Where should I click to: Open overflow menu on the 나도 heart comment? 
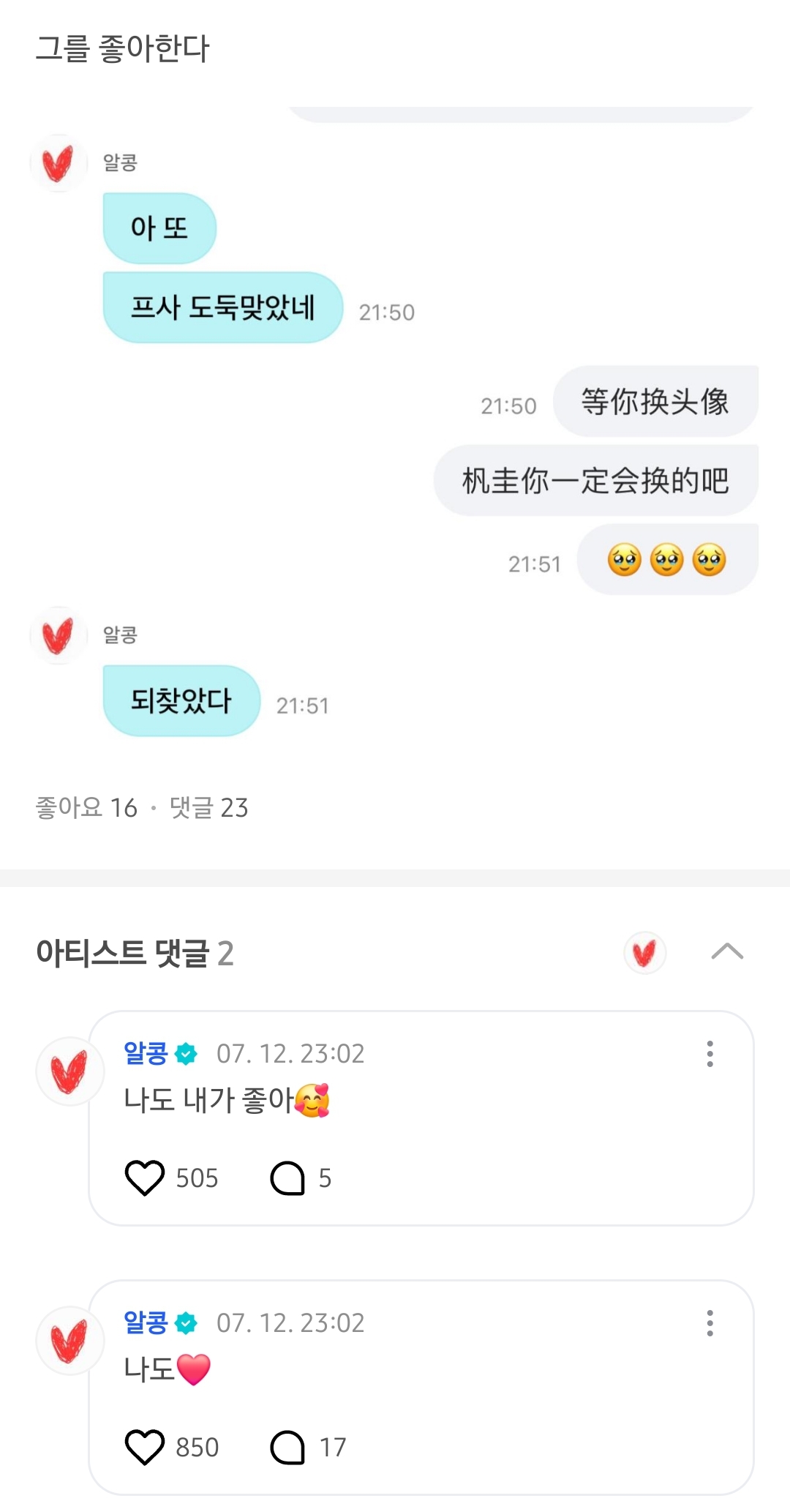click(710, 1322)
